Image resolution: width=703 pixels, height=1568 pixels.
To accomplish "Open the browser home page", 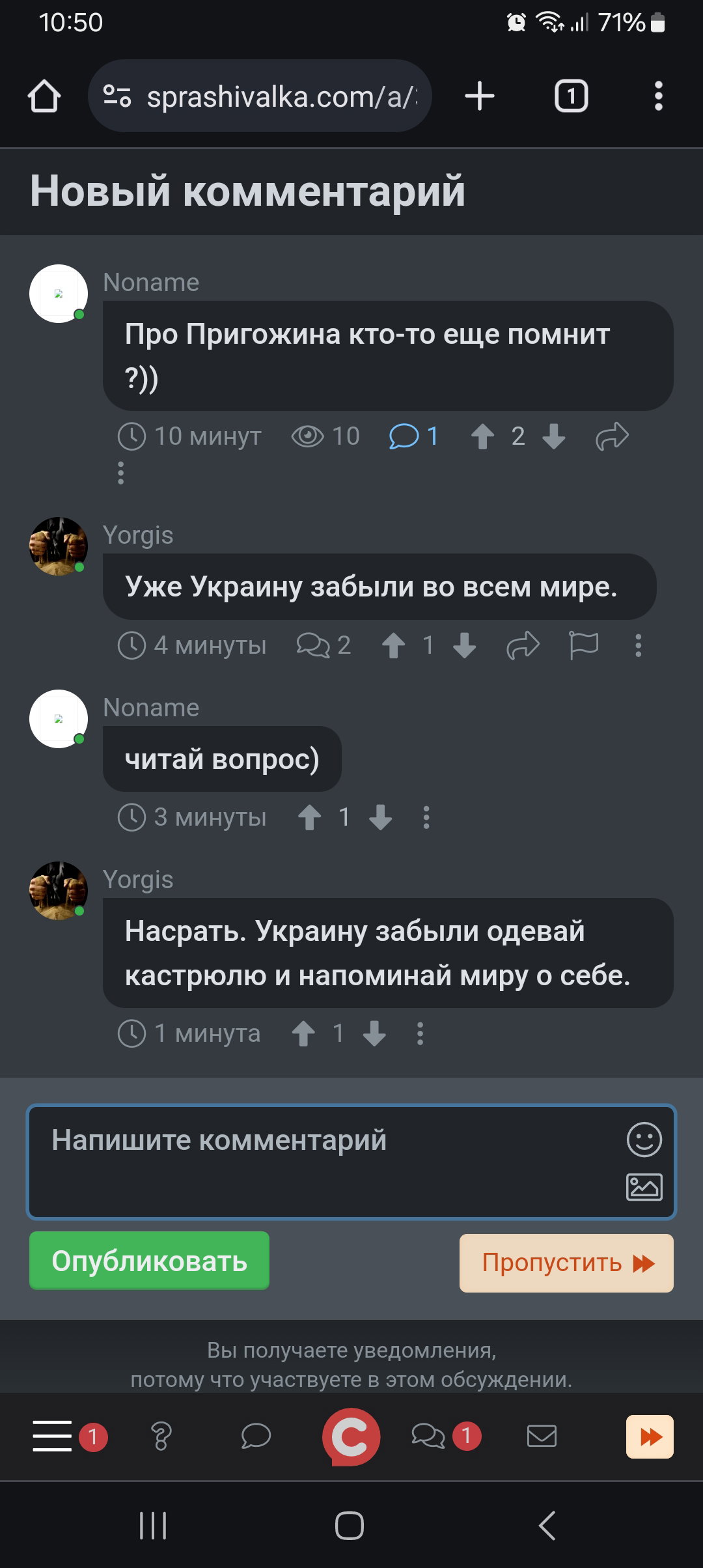I will (x=44, y=96).
